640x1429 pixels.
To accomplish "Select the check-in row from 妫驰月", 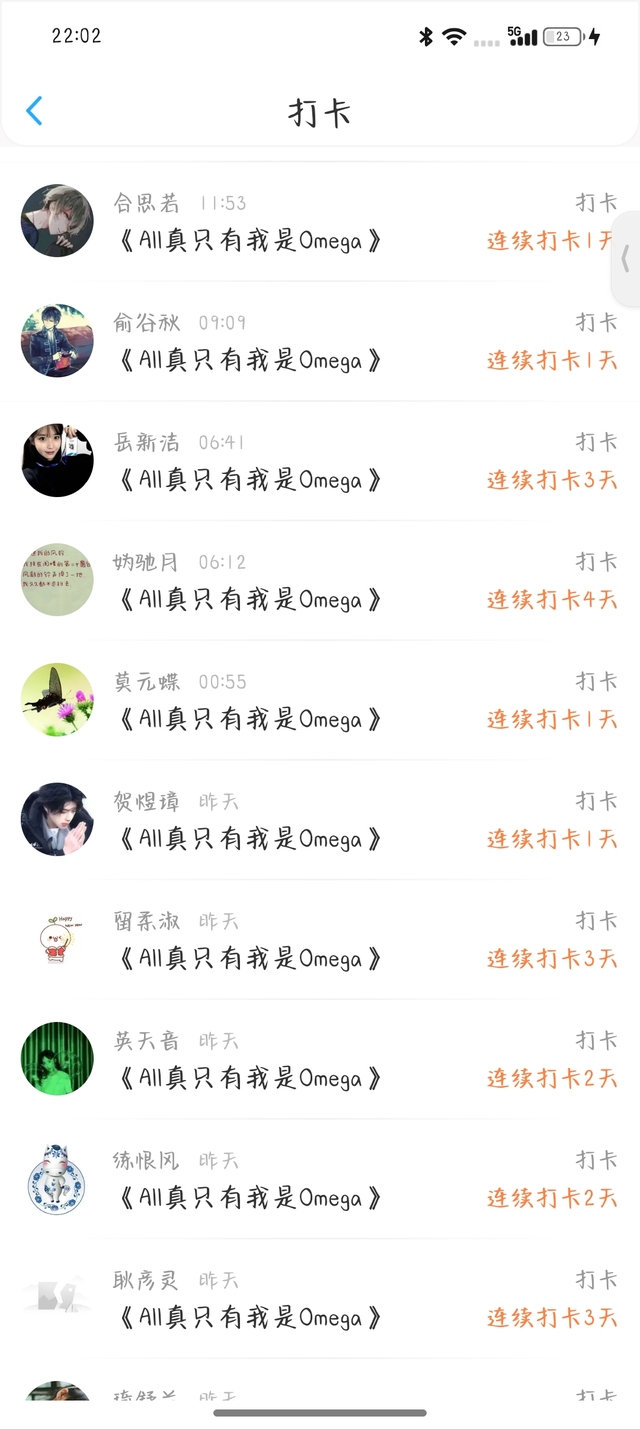I will [318, 581].
